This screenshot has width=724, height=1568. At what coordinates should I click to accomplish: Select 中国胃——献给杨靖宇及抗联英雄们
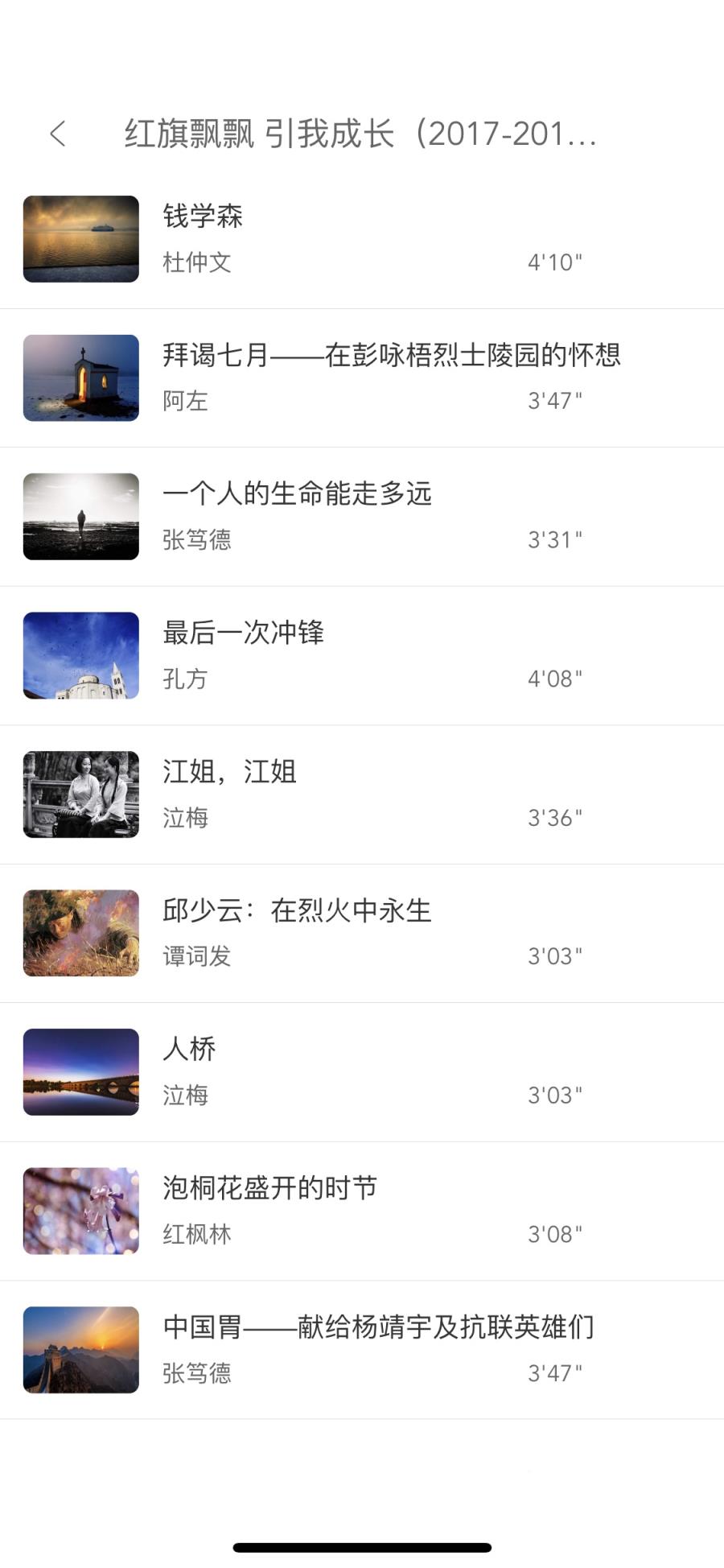(362, 1349)
